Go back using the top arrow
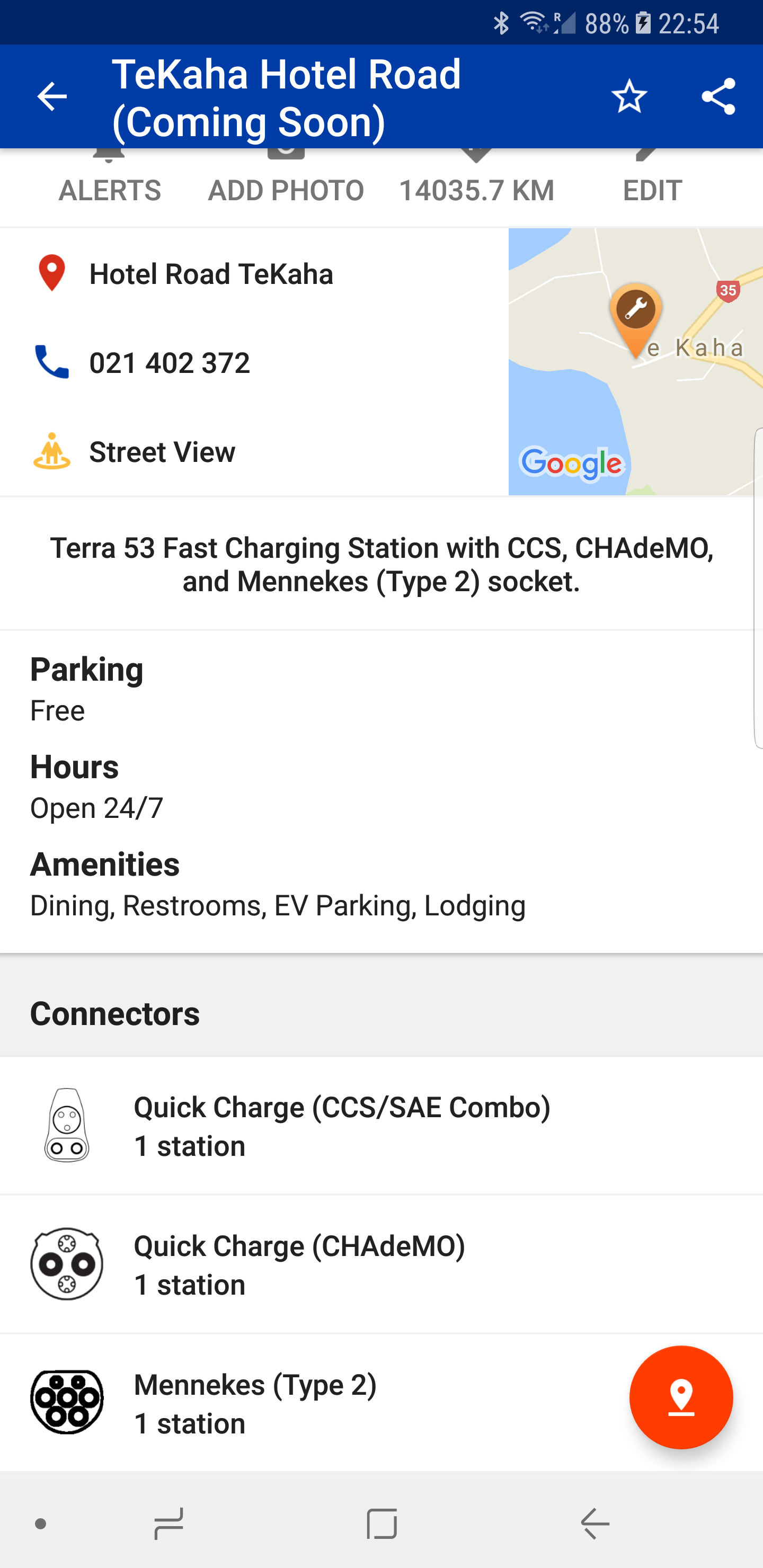 point(52,97)
